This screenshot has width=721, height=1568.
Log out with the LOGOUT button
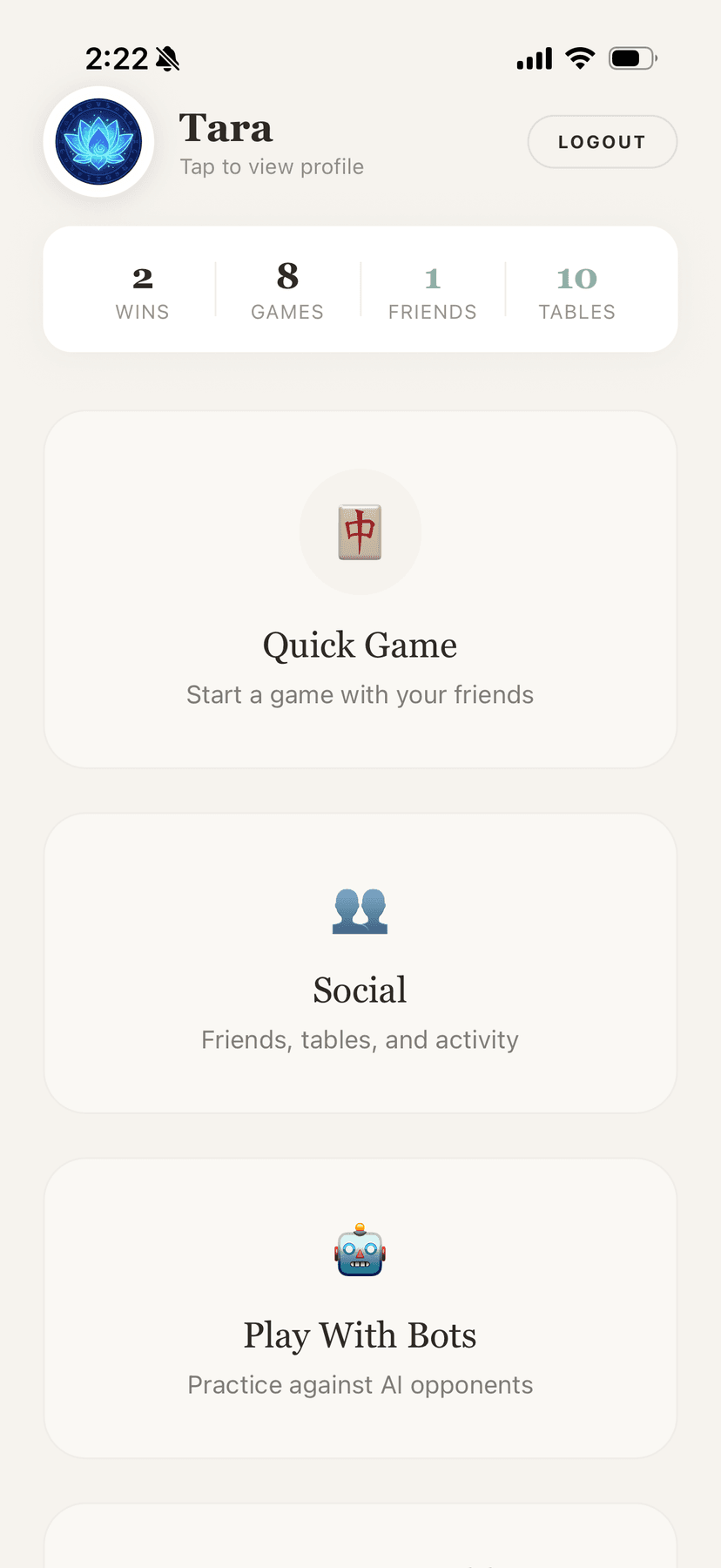point(602,142)
